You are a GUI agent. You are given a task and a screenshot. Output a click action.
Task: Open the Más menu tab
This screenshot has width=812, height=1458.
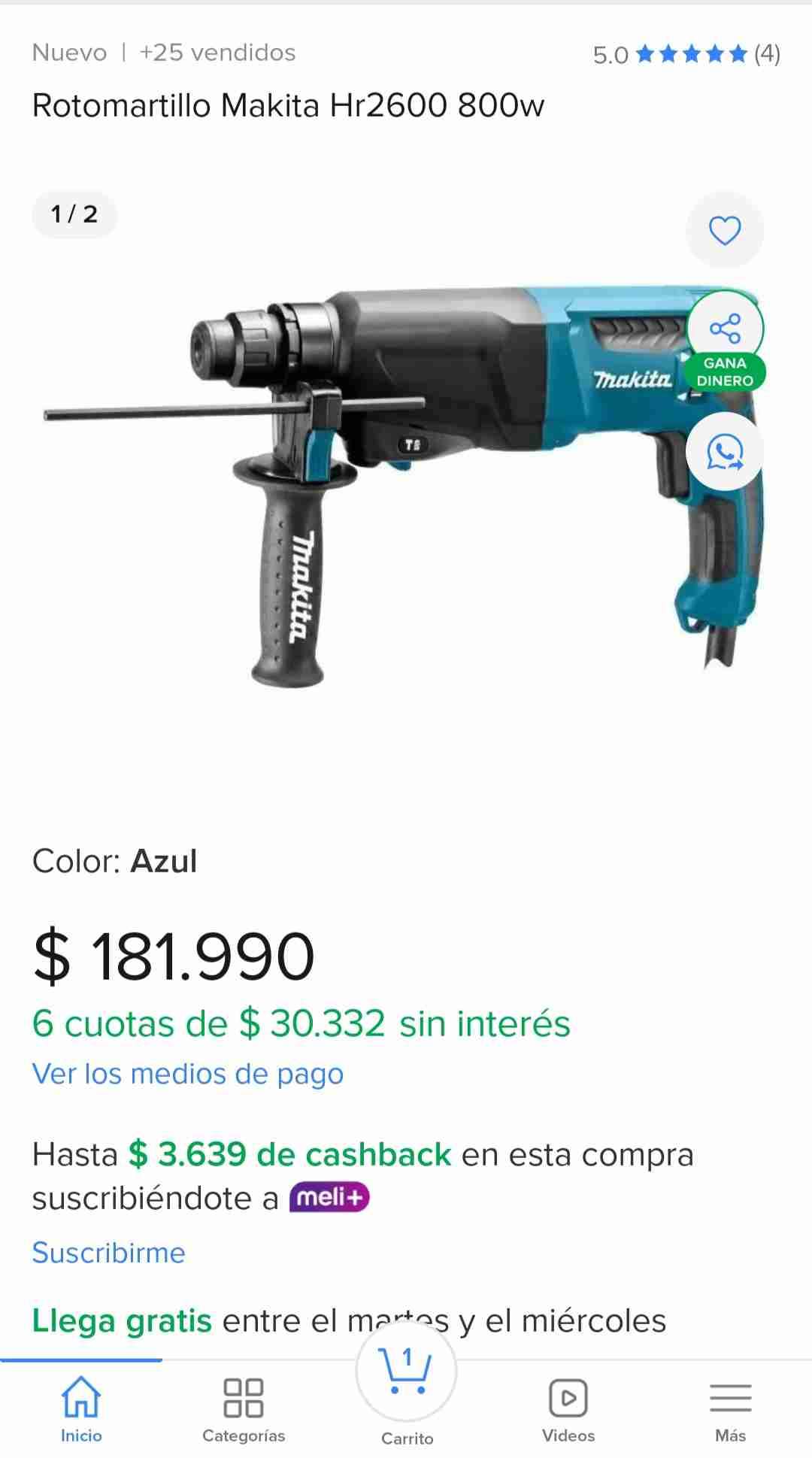coord(730,1409)
